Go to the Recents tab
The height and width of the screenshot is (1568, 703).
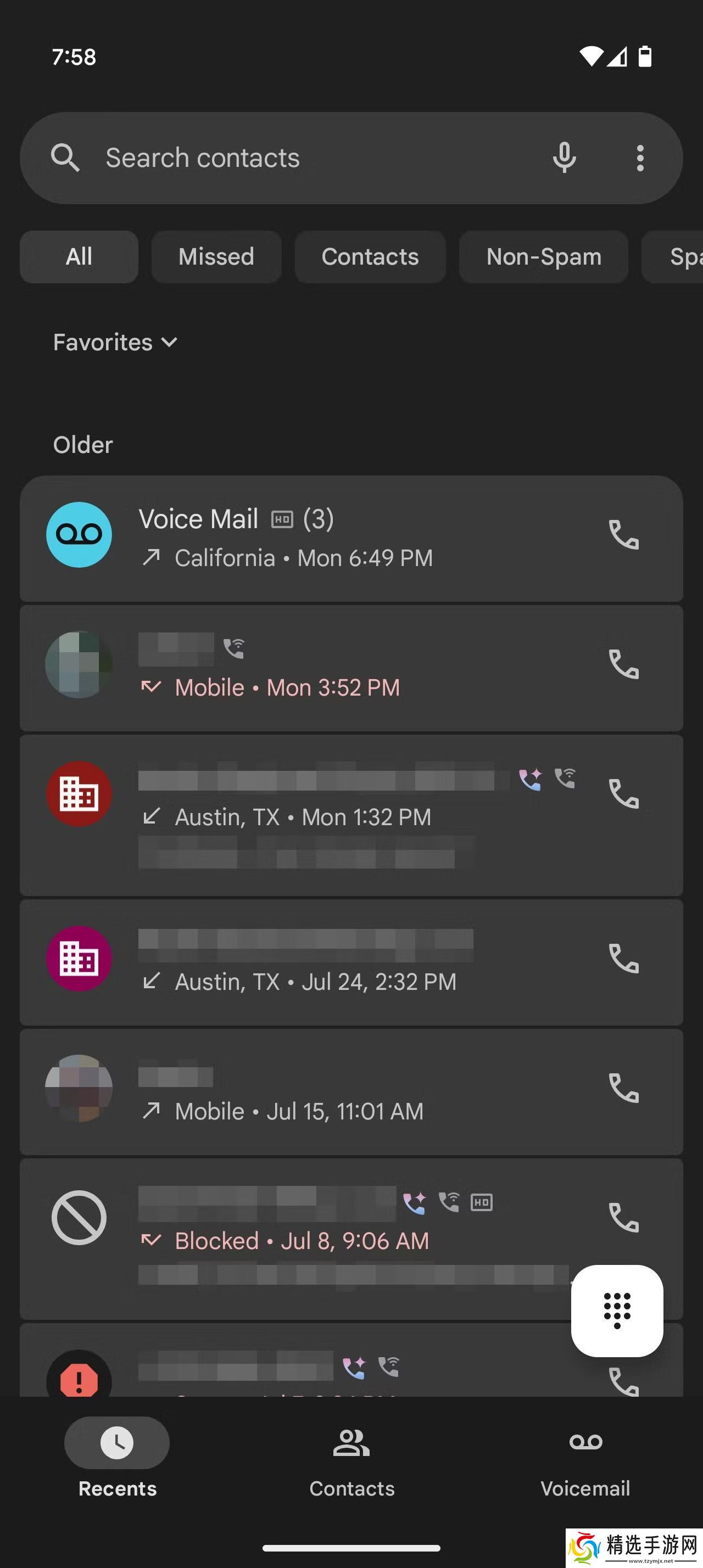pyautogui.click(x=117, y=1462)
